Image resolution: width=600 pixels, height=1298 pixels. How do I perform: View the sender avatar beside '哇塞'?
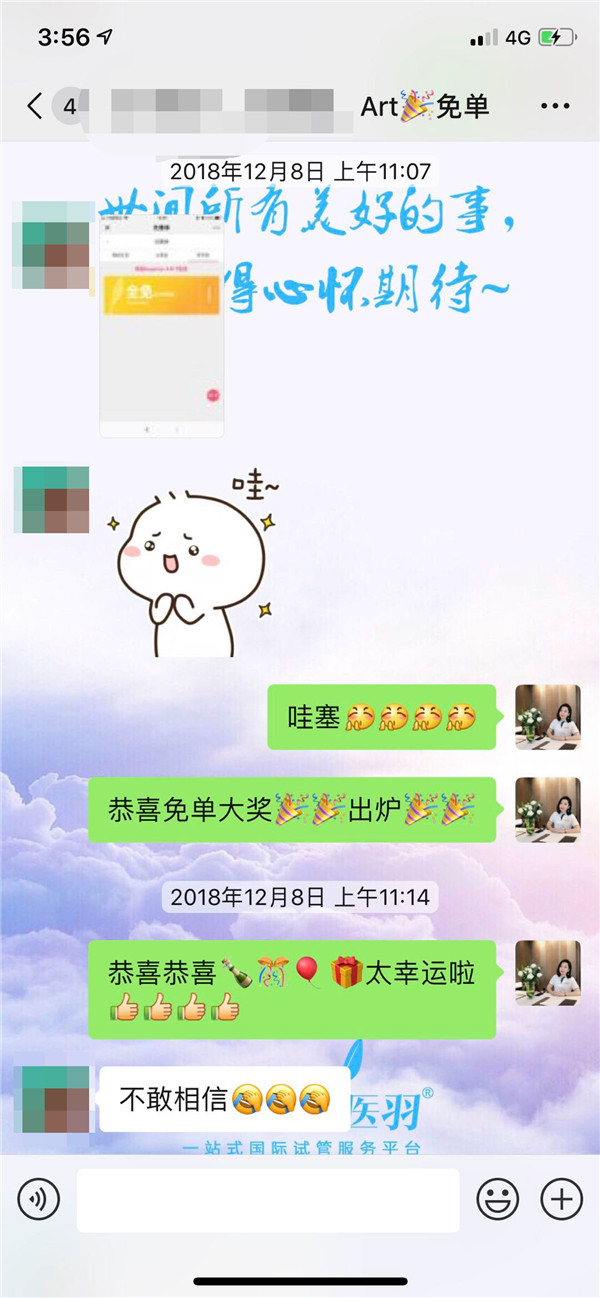pyautogui.click(x=547, y=717)
